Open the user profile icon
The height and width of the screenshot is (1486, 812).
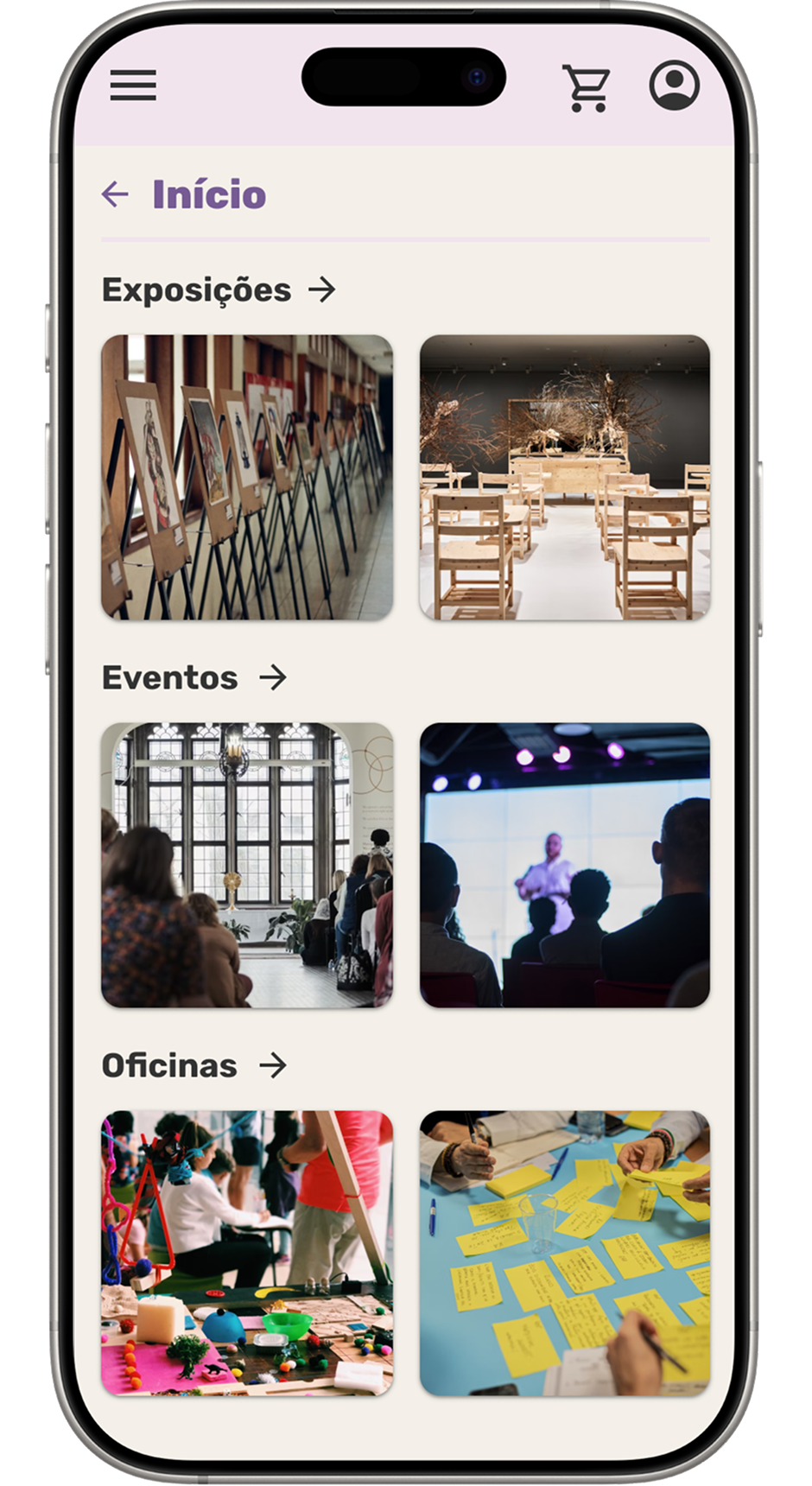coord(674,85)
